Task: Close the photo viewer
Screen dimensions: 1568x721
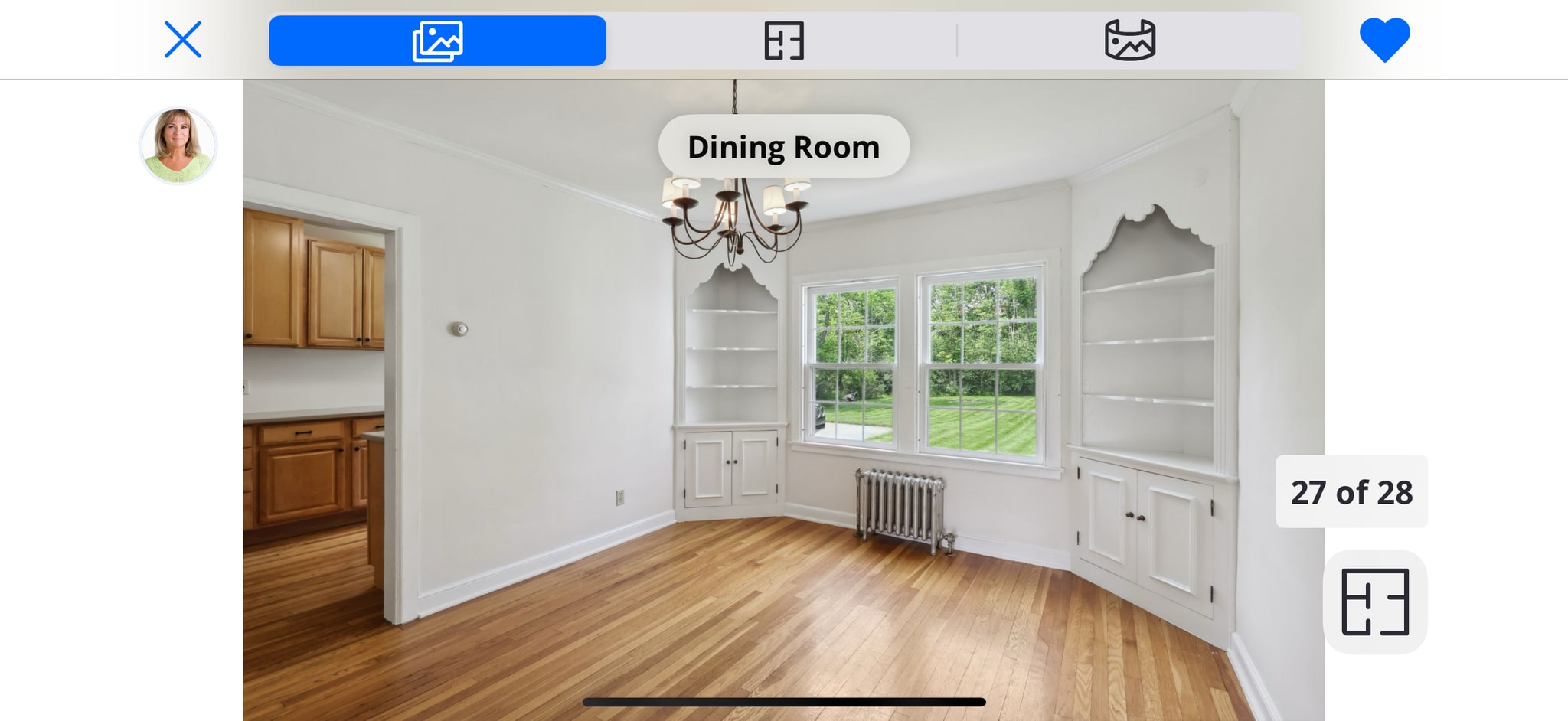Action: (183, 40)
